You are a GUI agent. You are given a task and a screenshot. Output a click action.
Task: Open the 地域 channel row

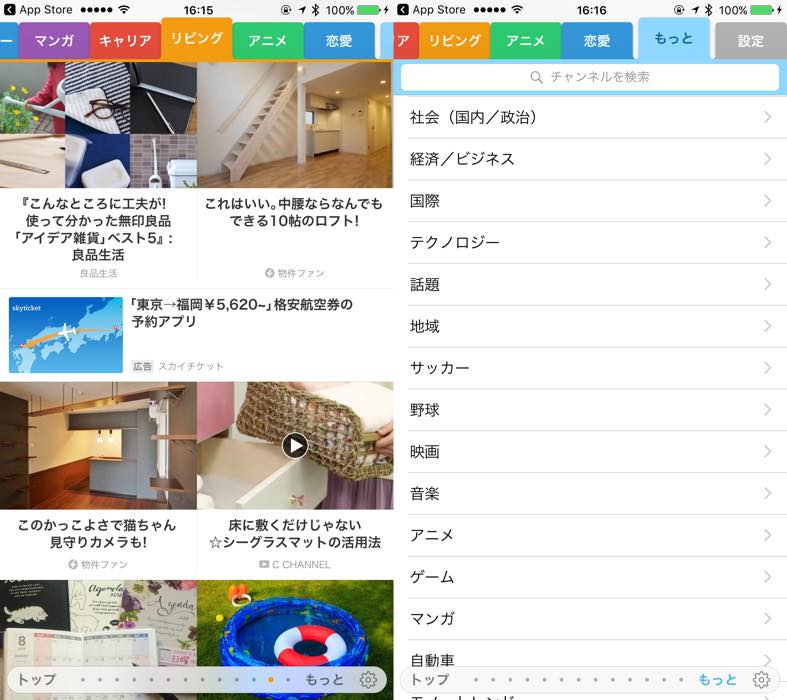(x=590, y=326)
